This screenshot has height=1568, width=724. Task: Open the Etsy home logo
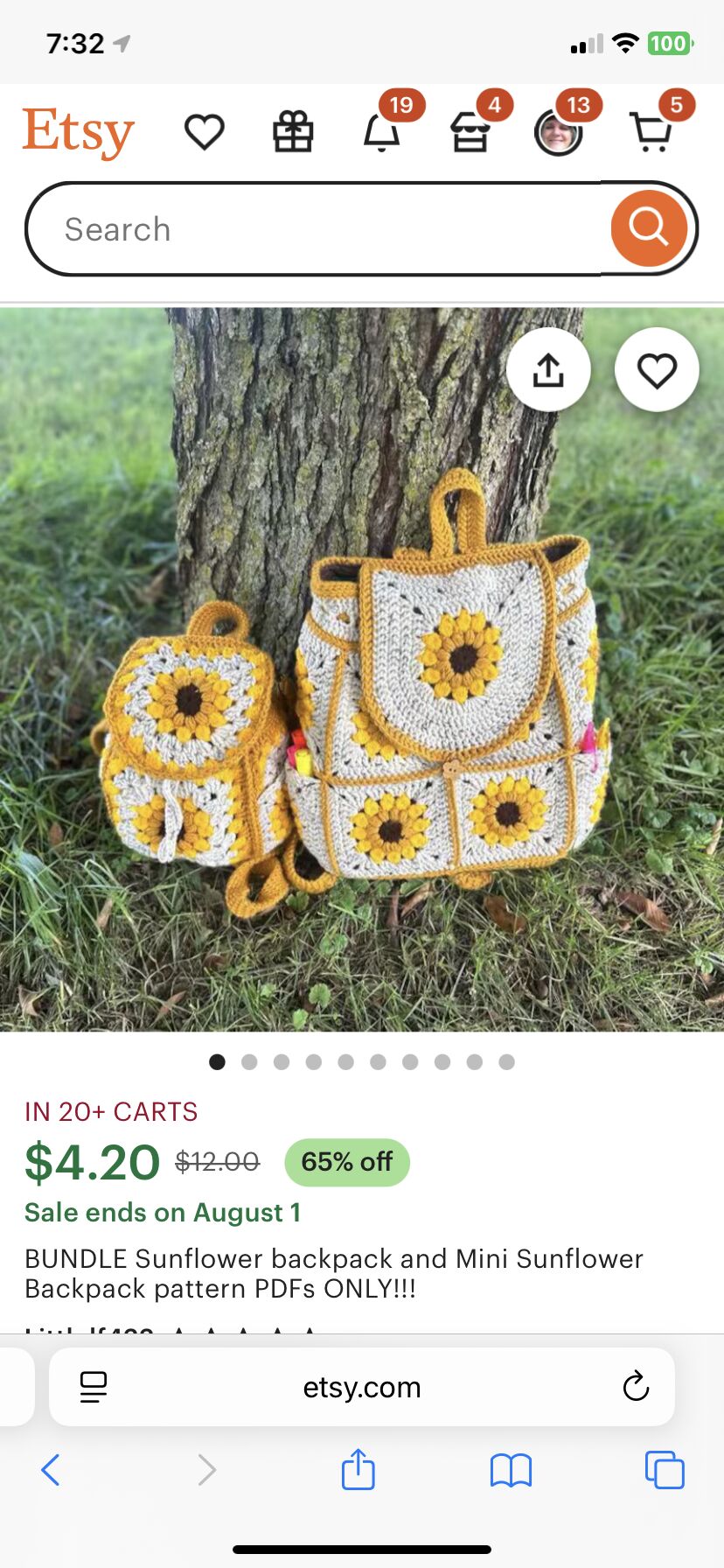pos(78,131)
